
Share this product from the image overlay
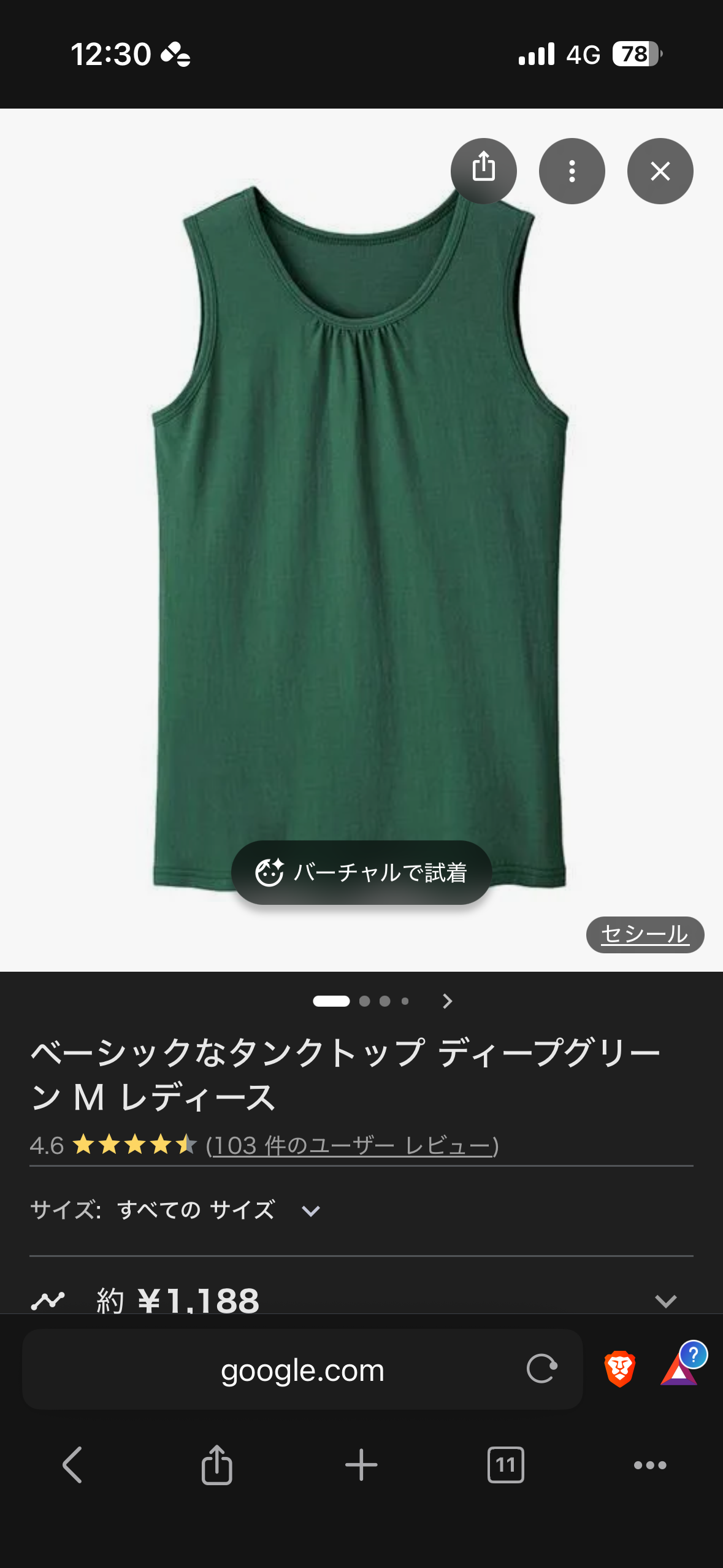coord(483,171)
